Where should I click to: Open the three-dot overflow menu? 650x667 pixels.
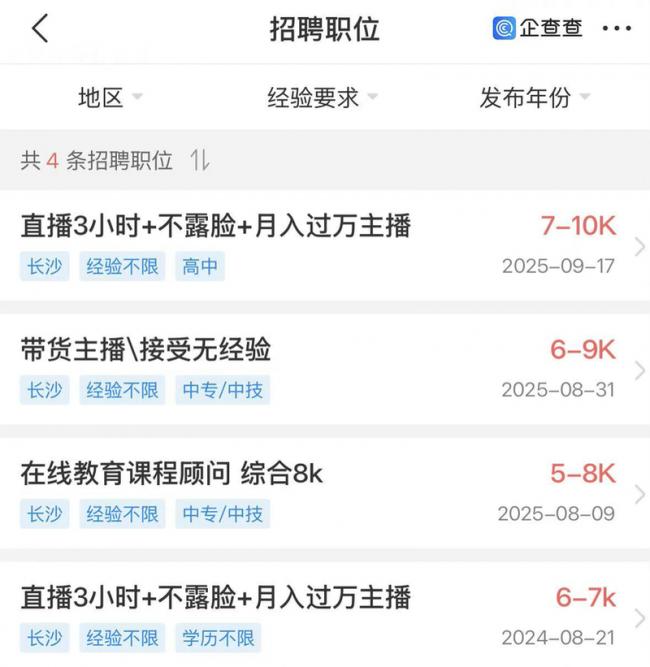tap(616, 29)
